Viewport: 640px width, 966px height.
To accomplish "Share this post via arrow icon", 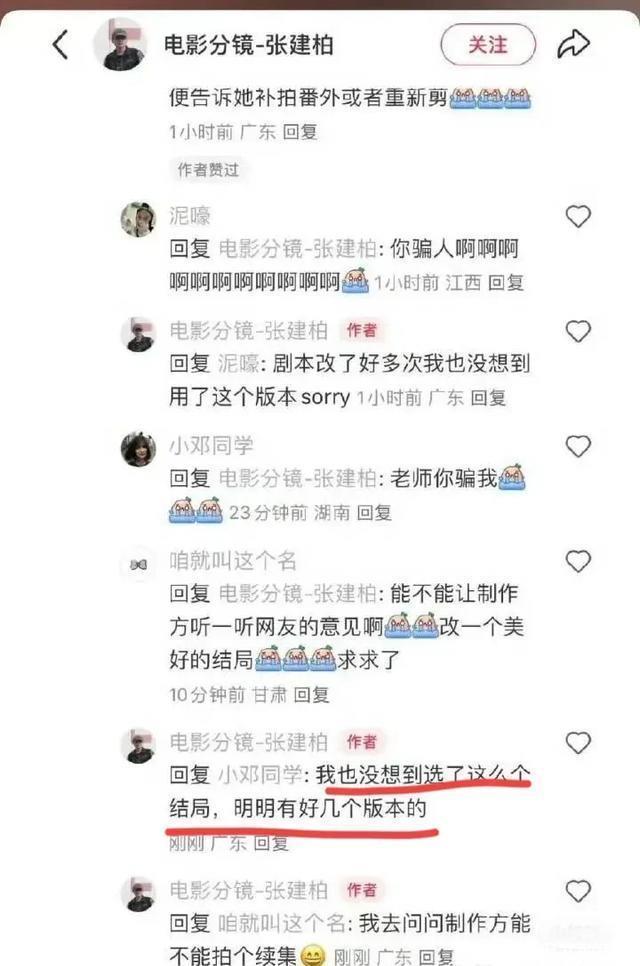I will (x=573, y=45).
